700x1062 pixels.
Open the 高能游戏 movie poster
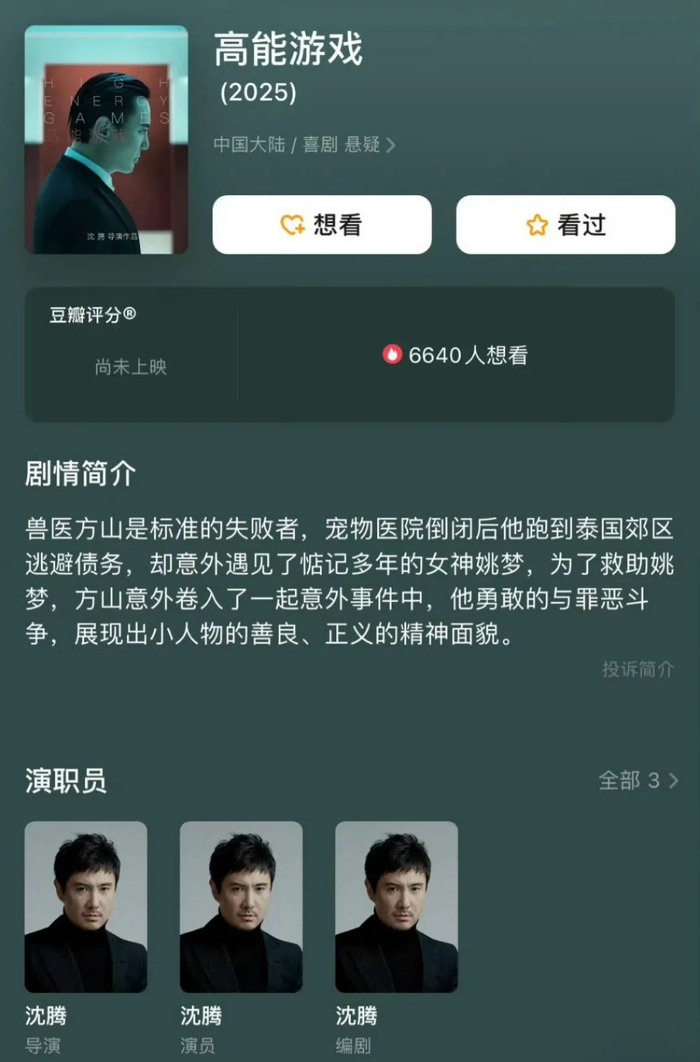pyautogui.click(x=106, y=140)
